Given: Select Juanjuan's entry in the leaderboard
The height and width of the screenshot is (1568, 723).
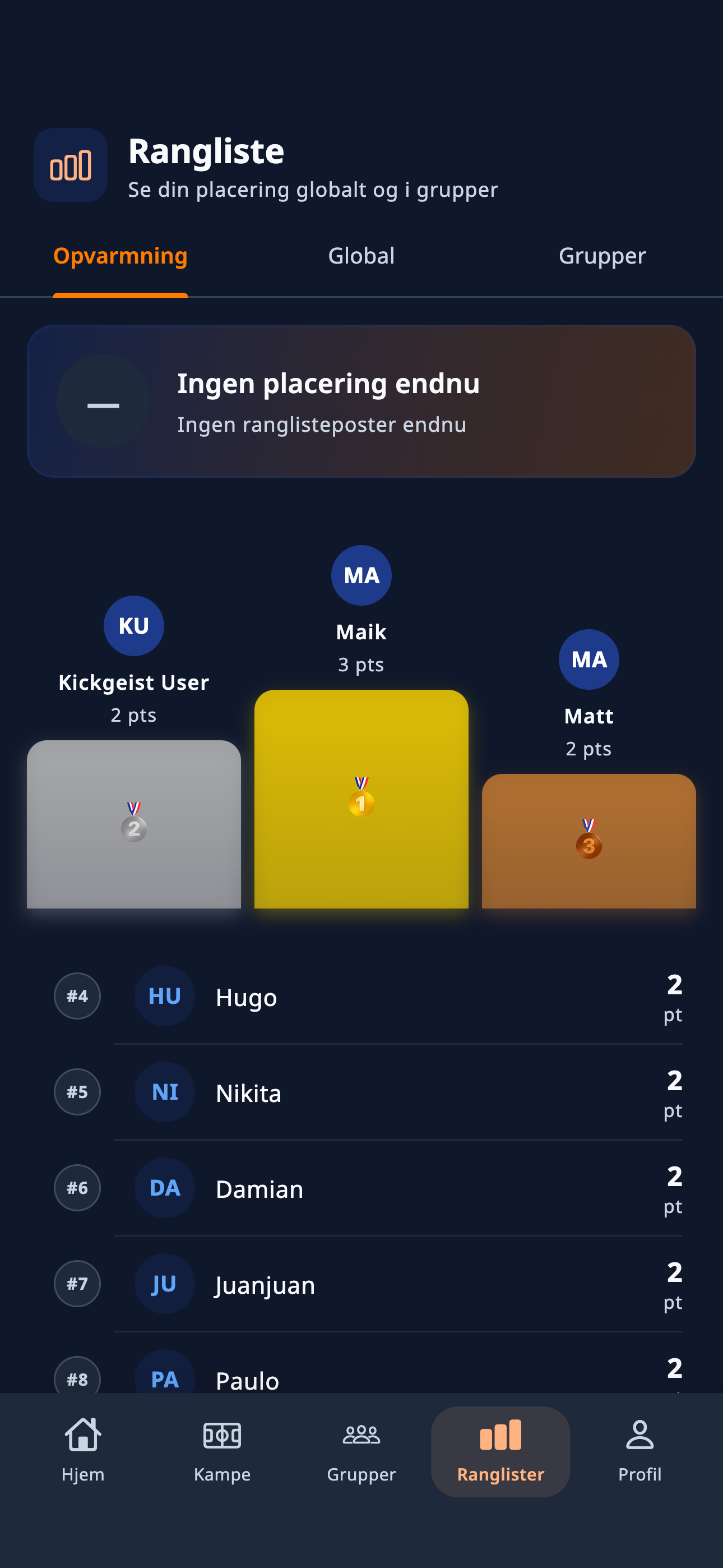Looking at the screenshot, I should pos(361,1284).
